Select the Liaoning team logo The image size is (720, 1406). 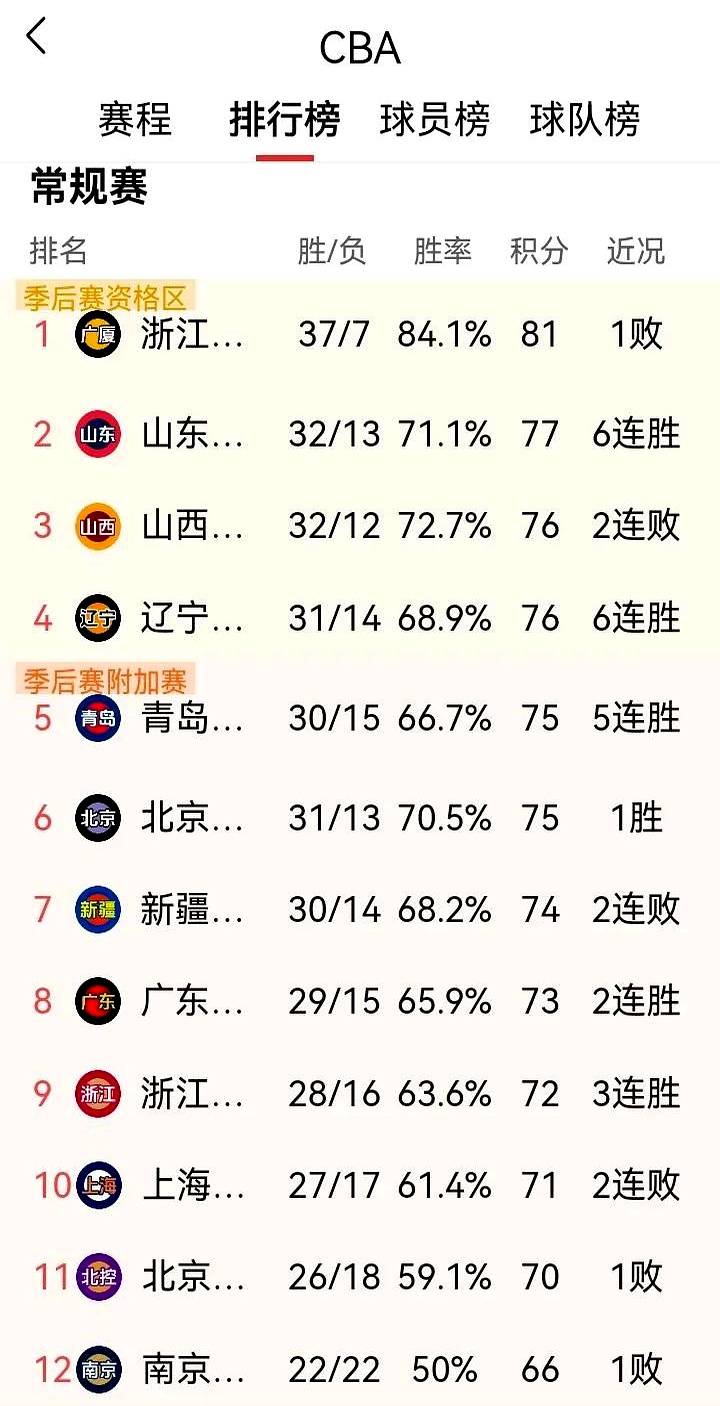[x=97, y=618]
